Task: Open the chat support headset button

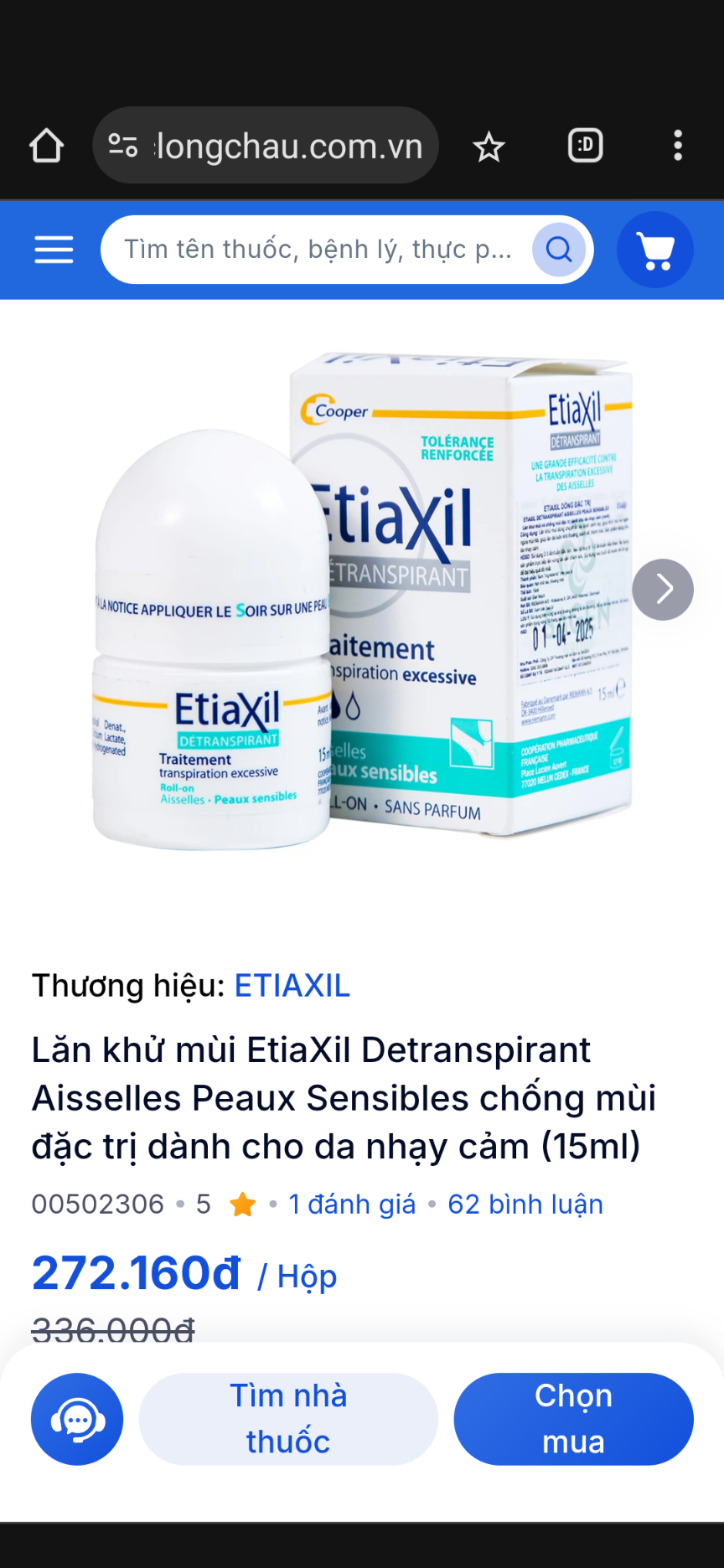Action: 77,1419
